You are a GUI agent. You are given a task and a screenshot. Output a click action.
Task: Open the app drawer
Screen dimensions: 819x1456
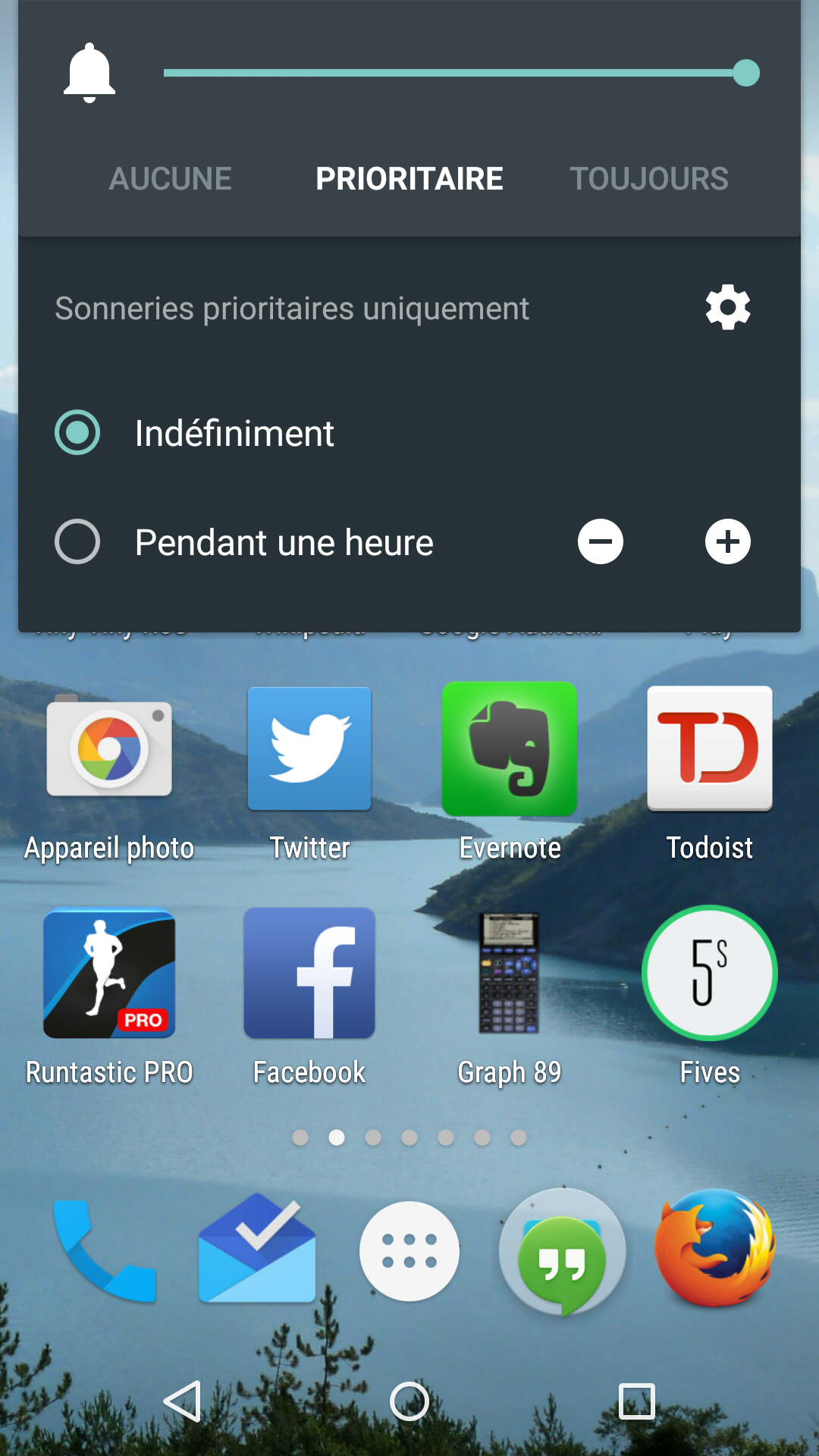[x=409, y=1251]
